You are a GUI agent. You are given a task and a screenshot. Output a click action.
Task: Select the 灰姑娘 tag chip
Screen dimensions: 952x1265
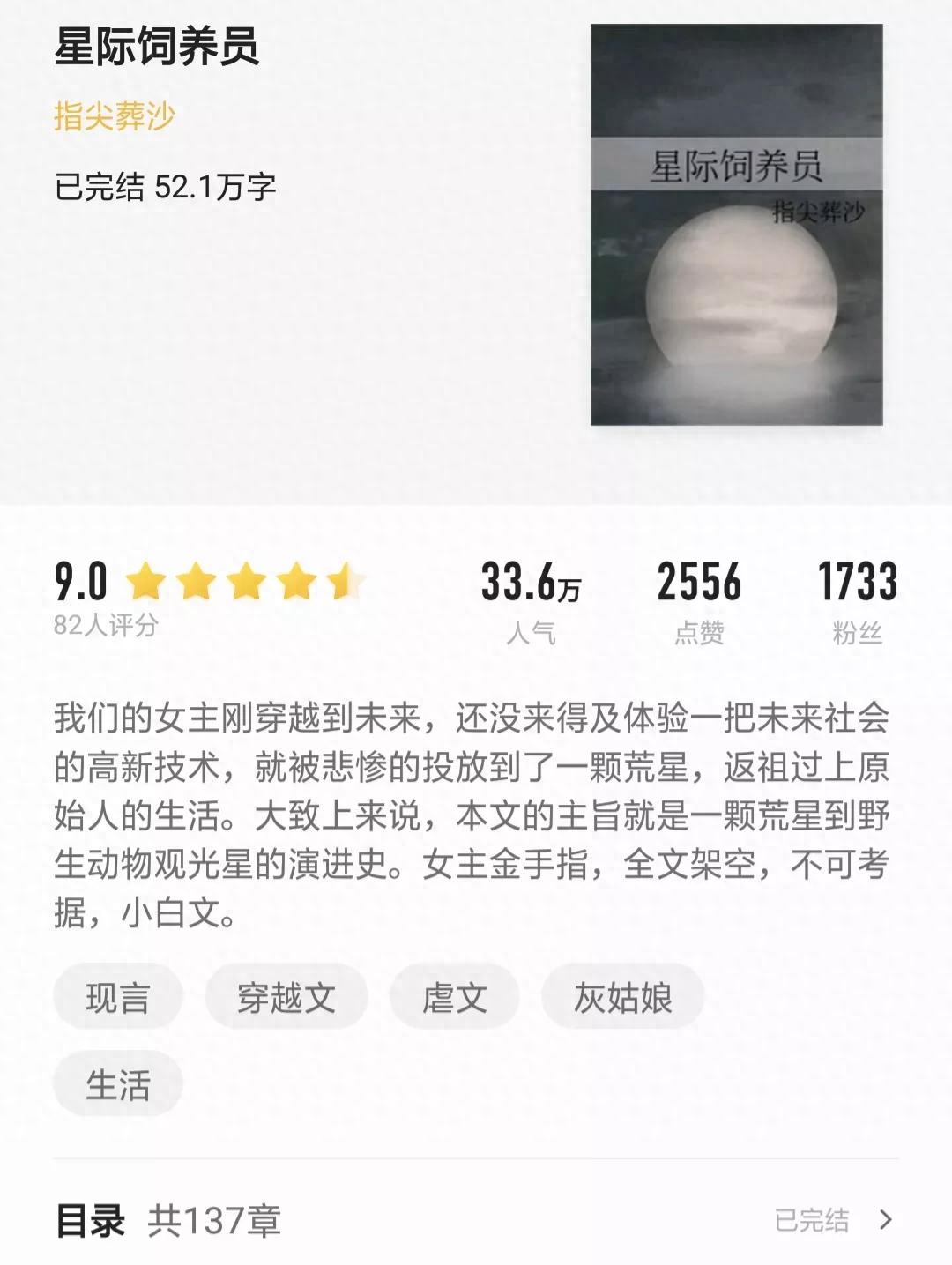click(622, 997)
